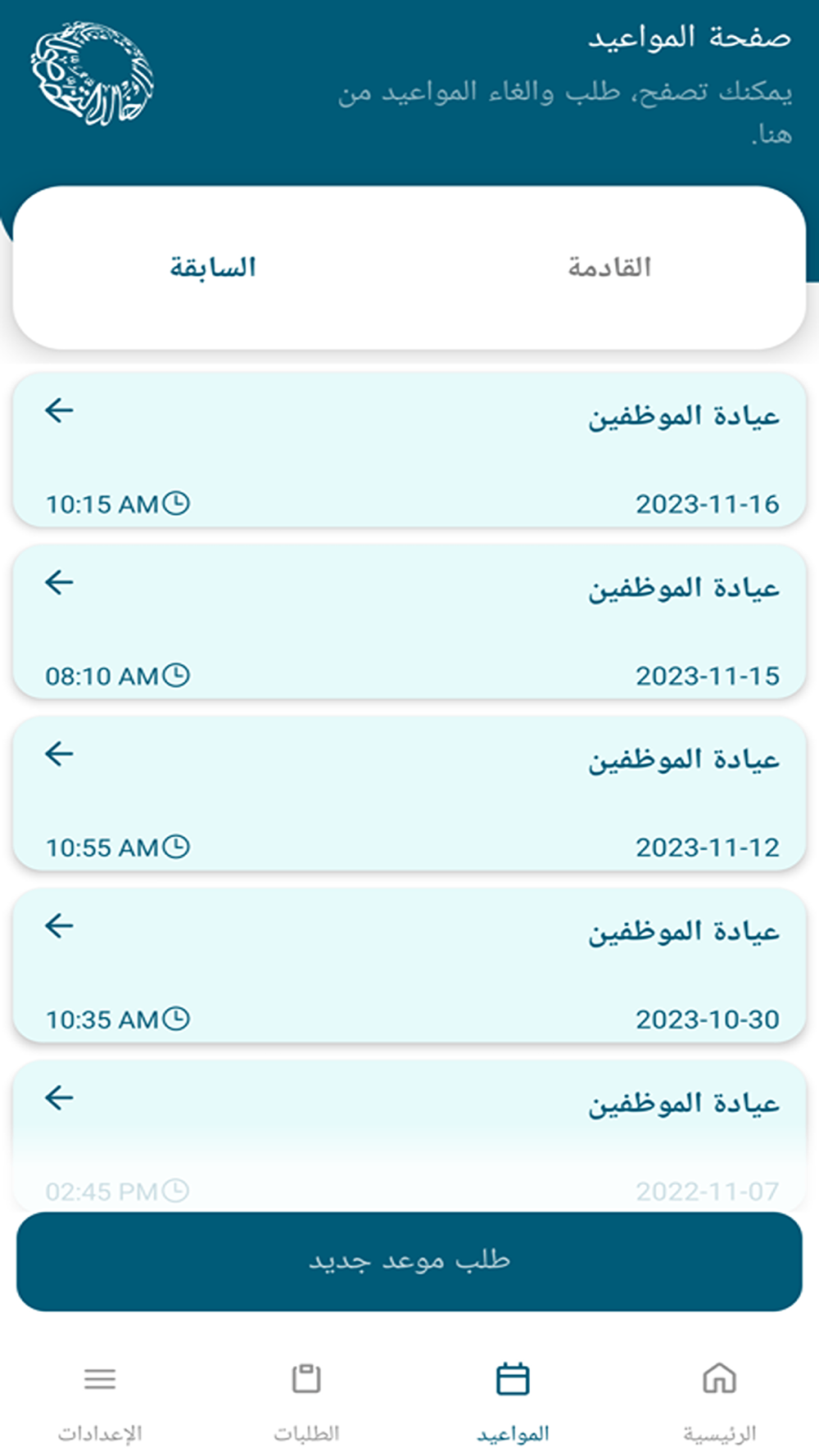Open the الطلبات requests tab
Screen dimensions: 819x1456
[306, 1400]
